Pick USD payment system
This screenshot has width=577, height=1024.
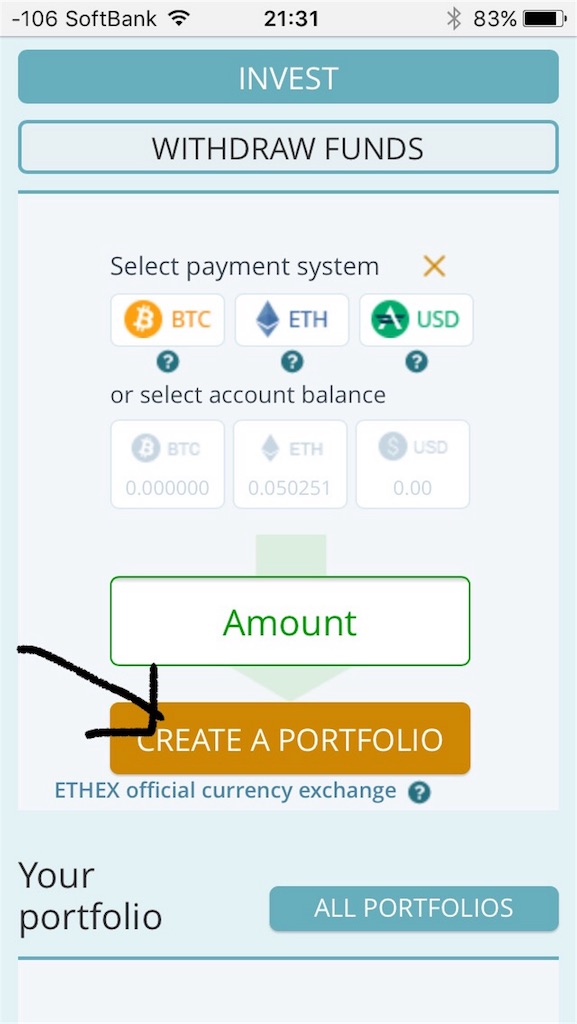[x=416, y=320]
